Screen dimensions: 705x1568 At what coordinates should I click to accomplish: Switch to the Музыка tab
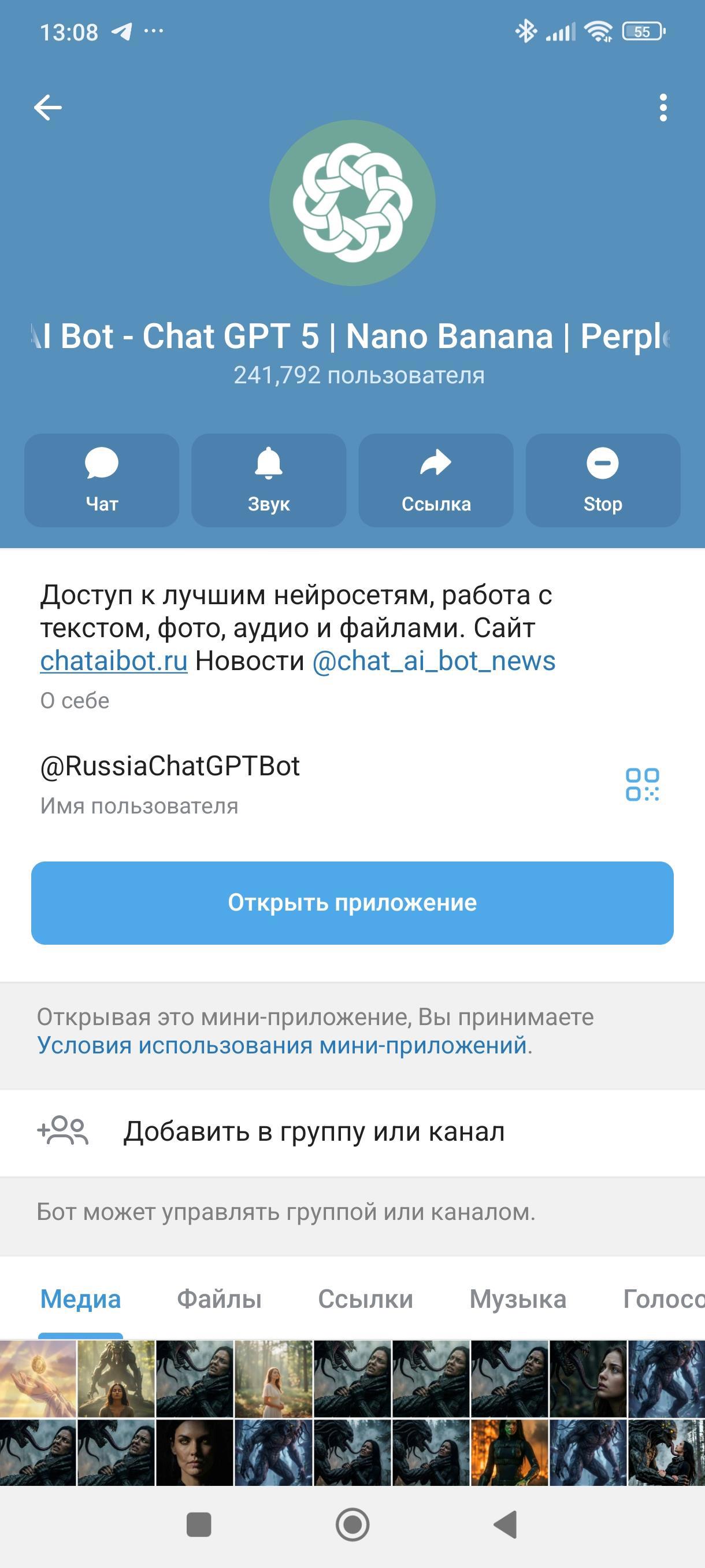[x=518, y=1299]
